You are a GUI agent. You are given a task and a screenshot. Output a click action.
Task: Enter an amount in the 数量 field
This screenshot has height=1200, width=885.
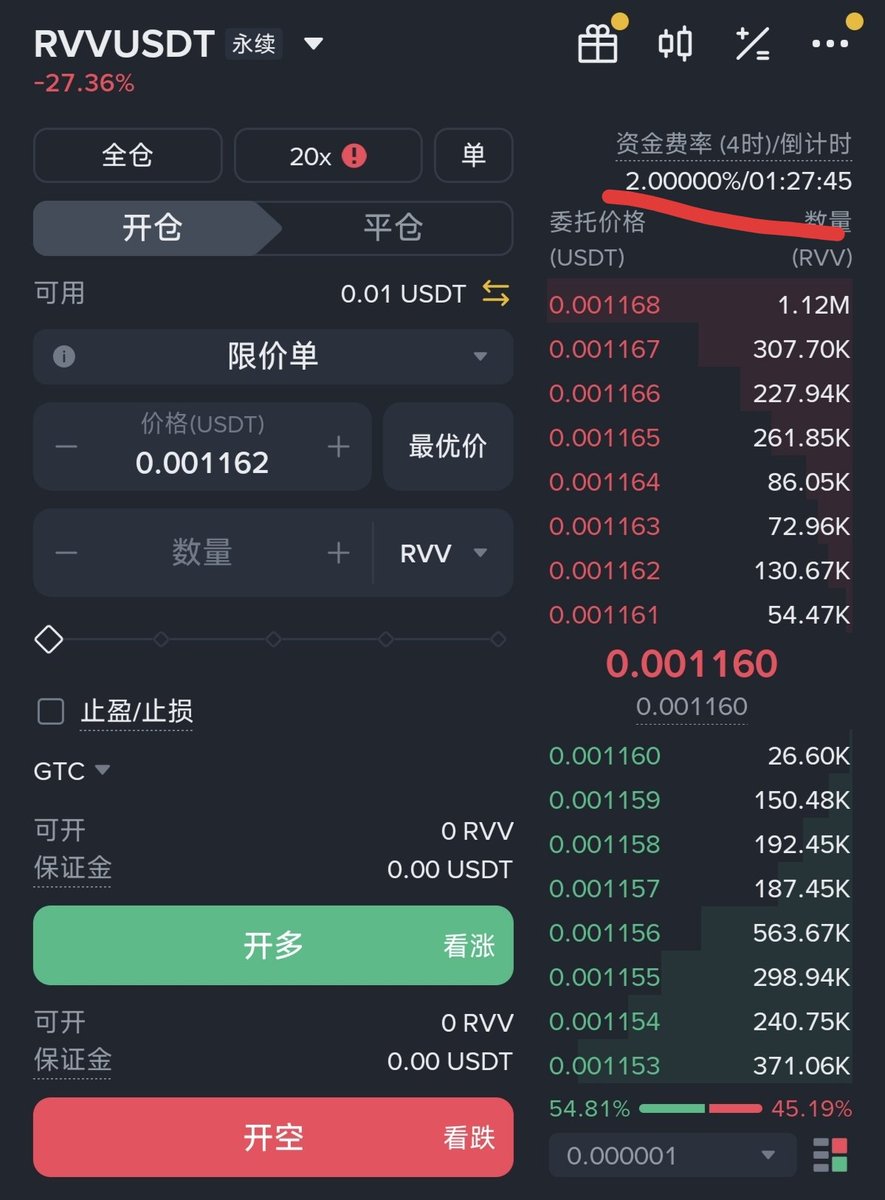pos(202,553)
